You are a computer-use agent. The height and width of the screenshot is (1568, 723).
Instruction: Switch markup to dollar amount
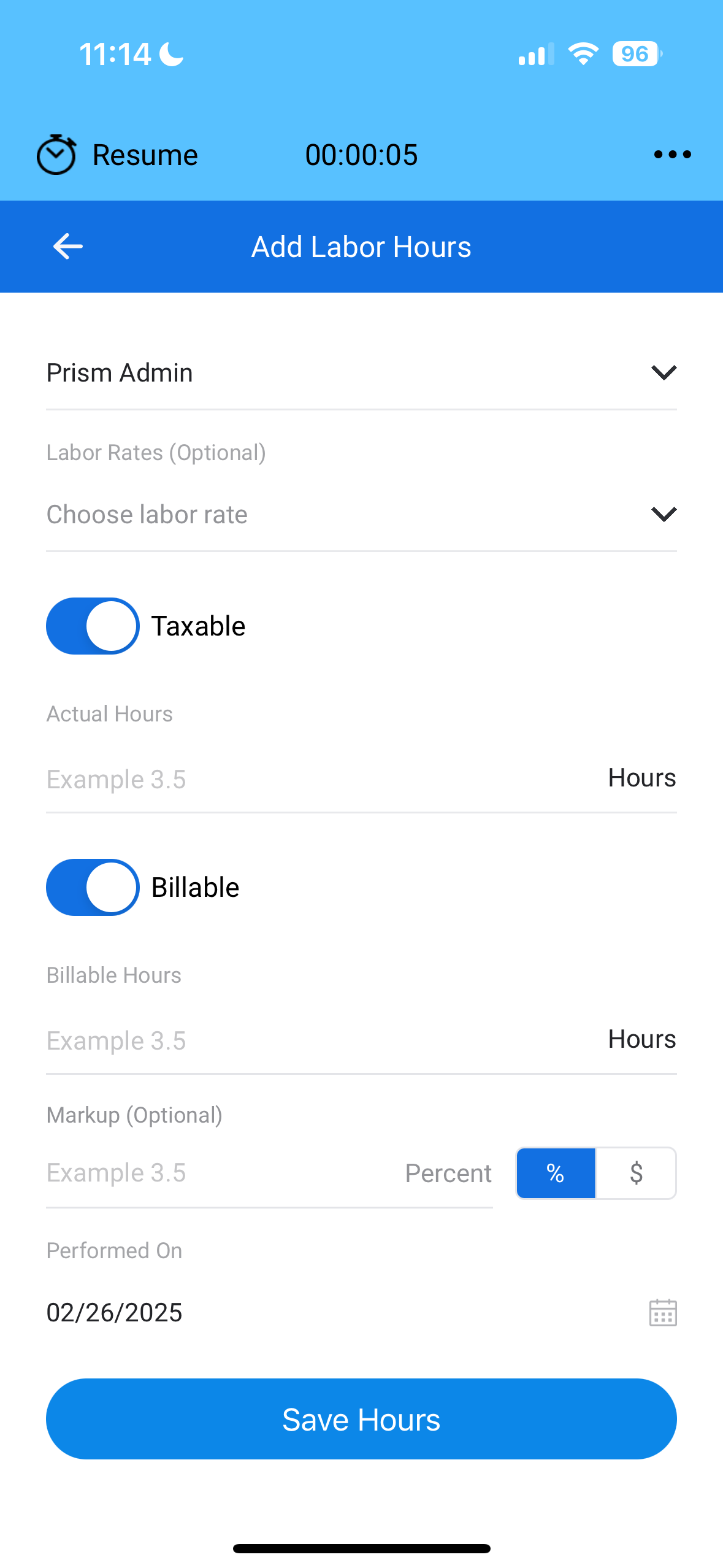pos(636,1173)
